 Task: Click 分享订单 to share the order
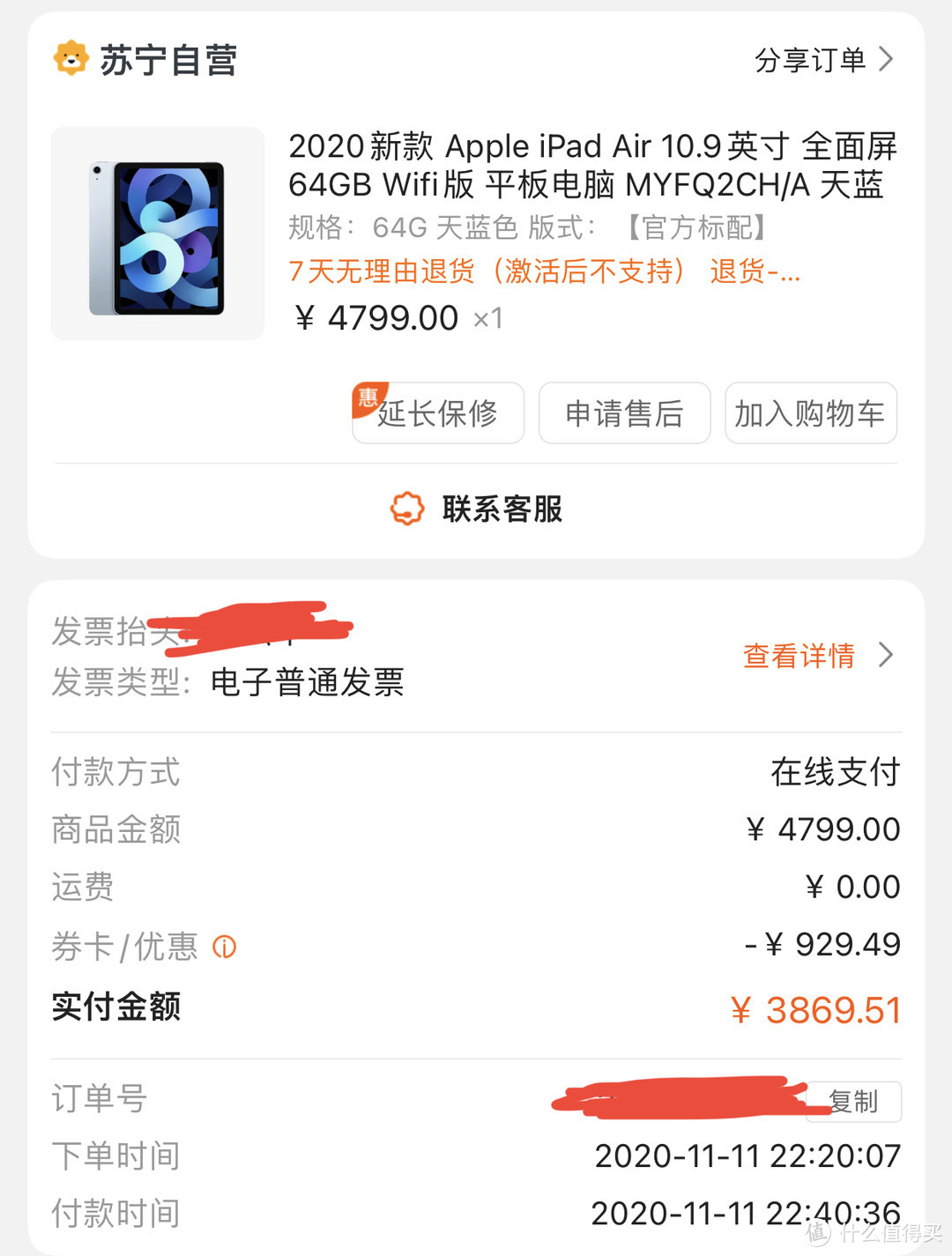pyautogui.click(x=810, y=59)
